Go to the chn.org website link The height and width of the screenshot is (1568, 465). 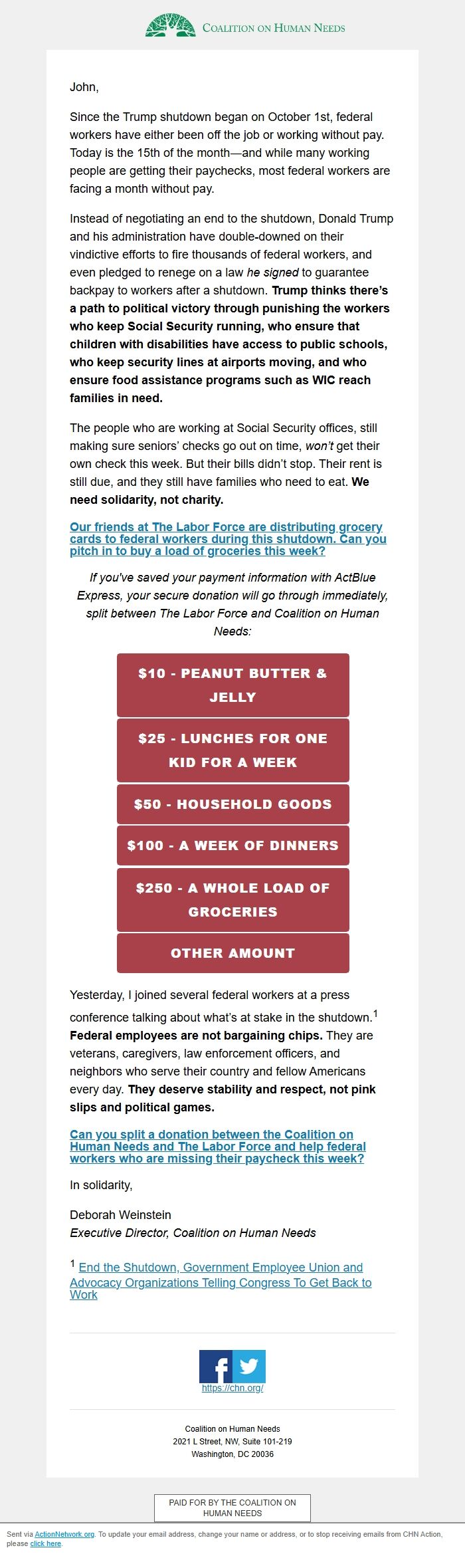tap(232, 1388)
